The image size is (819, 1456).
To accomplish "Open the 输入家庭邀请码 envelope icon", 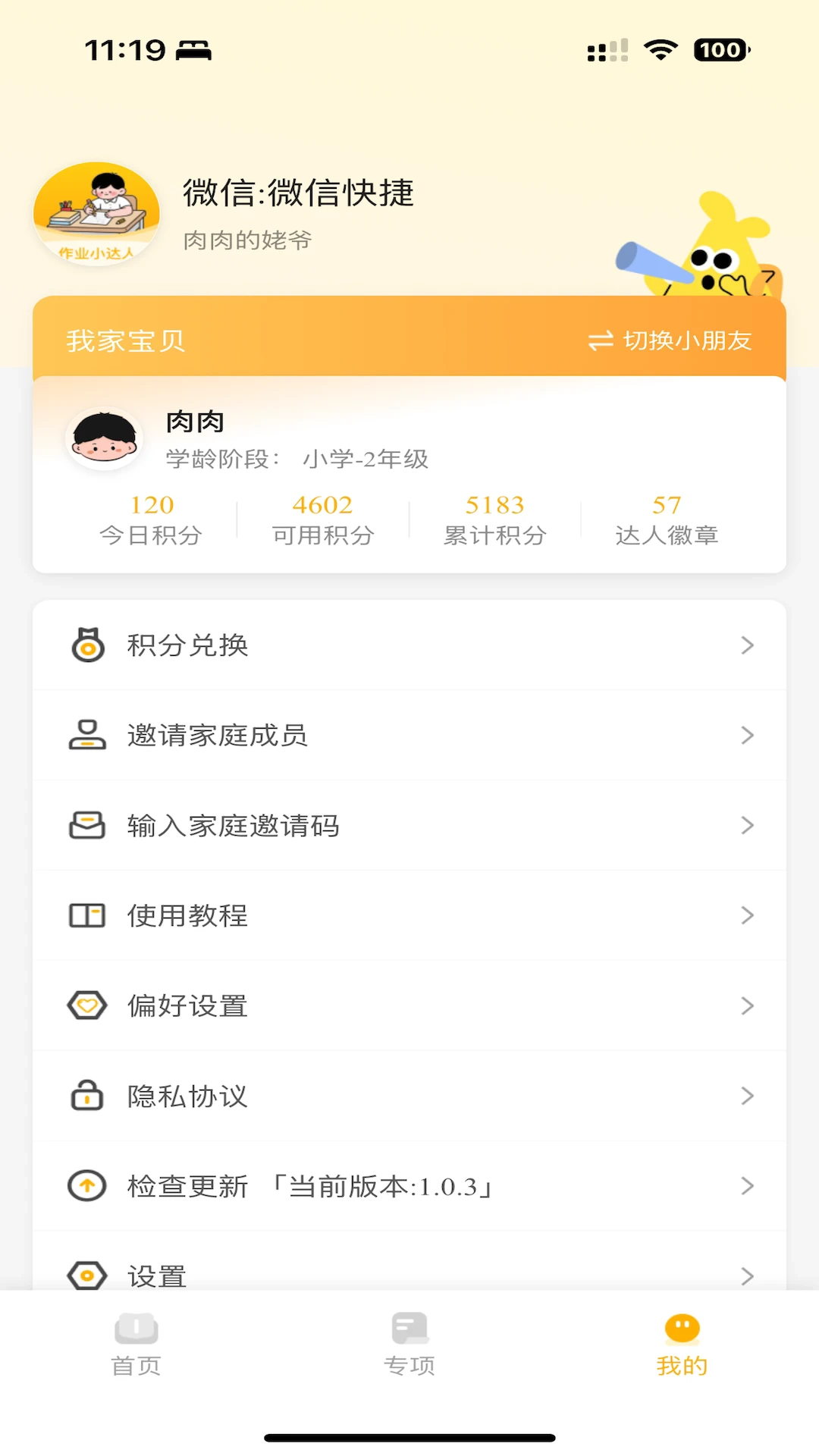I will click(87, 825).
